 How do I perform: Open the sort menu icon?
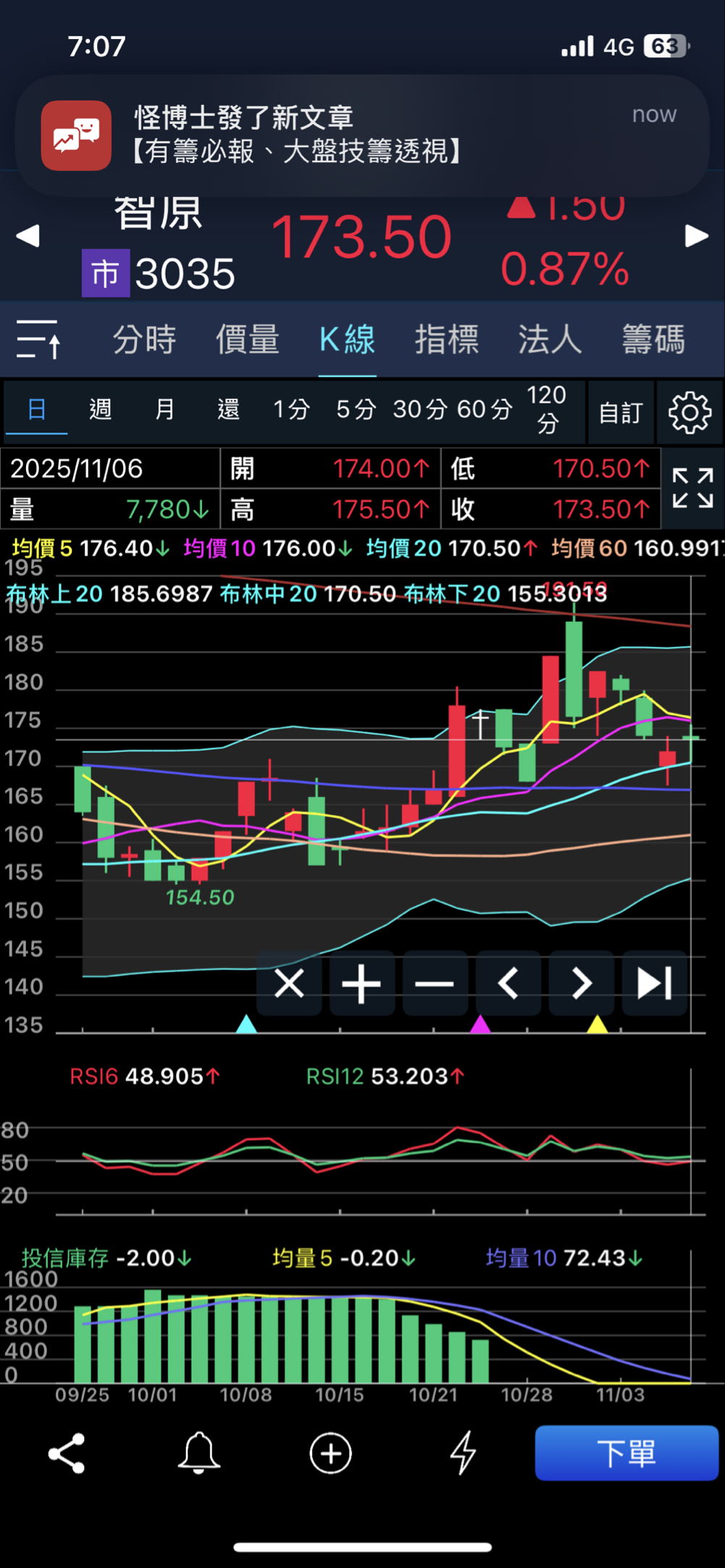[38, 340]
